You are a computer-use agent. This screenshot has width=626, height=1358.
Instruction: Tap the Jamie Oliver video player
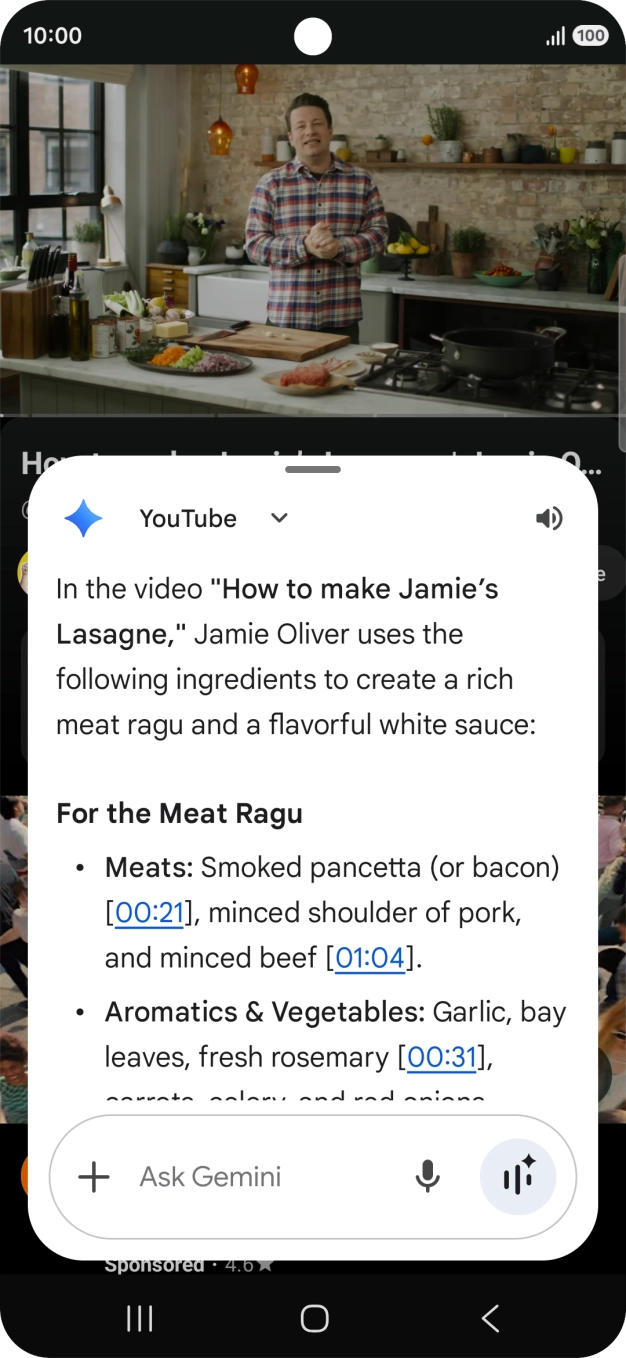click(x=313, y=240)
